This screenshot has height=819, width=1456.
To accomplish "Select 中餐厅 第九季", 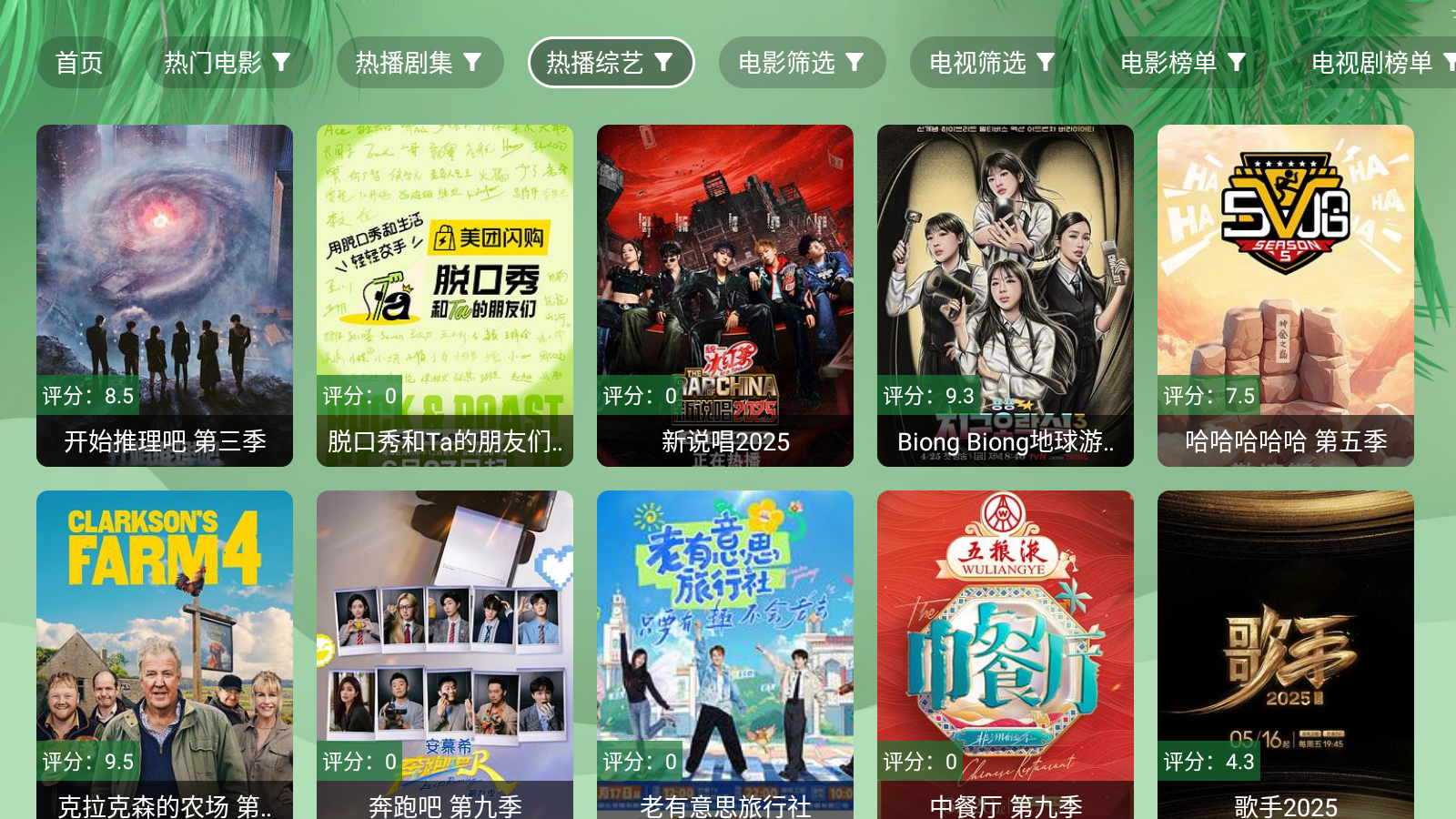I will tap(1006, 655).
